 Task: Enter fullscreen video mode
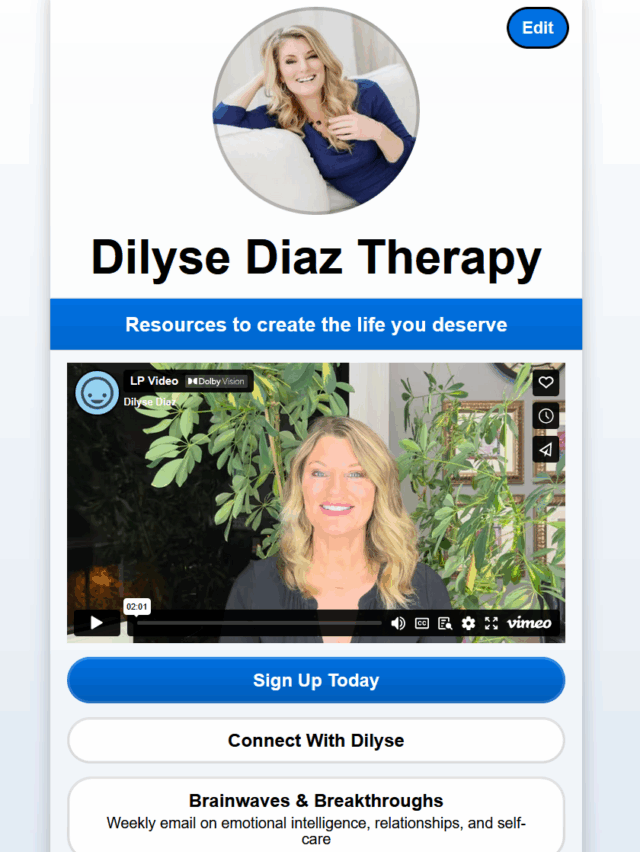pos(491,623)
